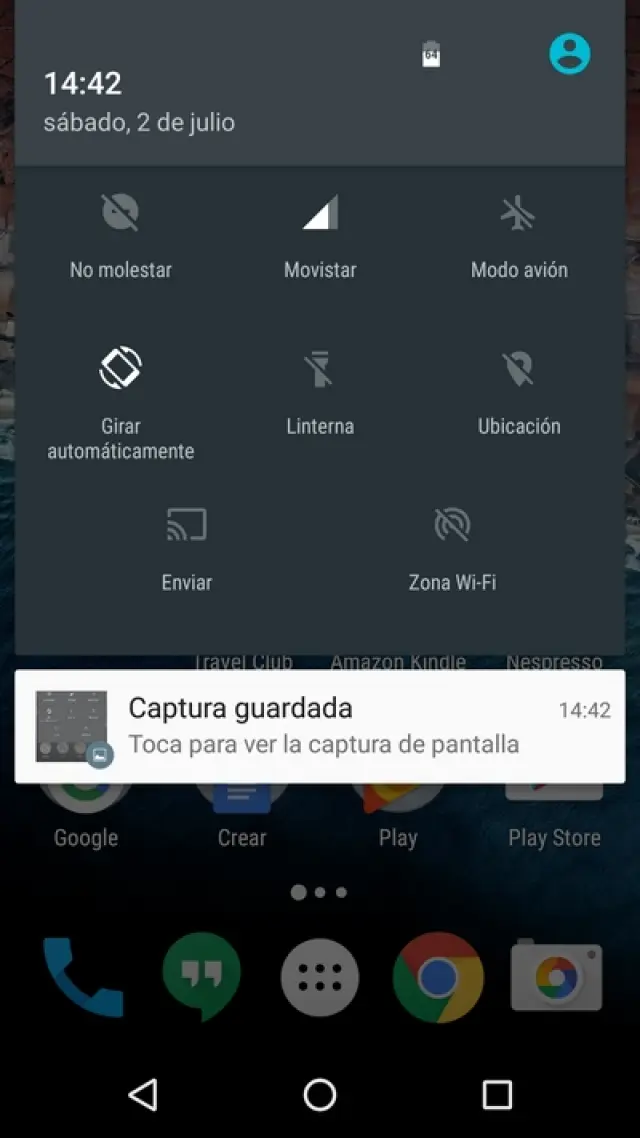Go back with the navigation back button
The height and width of the screenshot is (1138, 640).
[143, 1095]
